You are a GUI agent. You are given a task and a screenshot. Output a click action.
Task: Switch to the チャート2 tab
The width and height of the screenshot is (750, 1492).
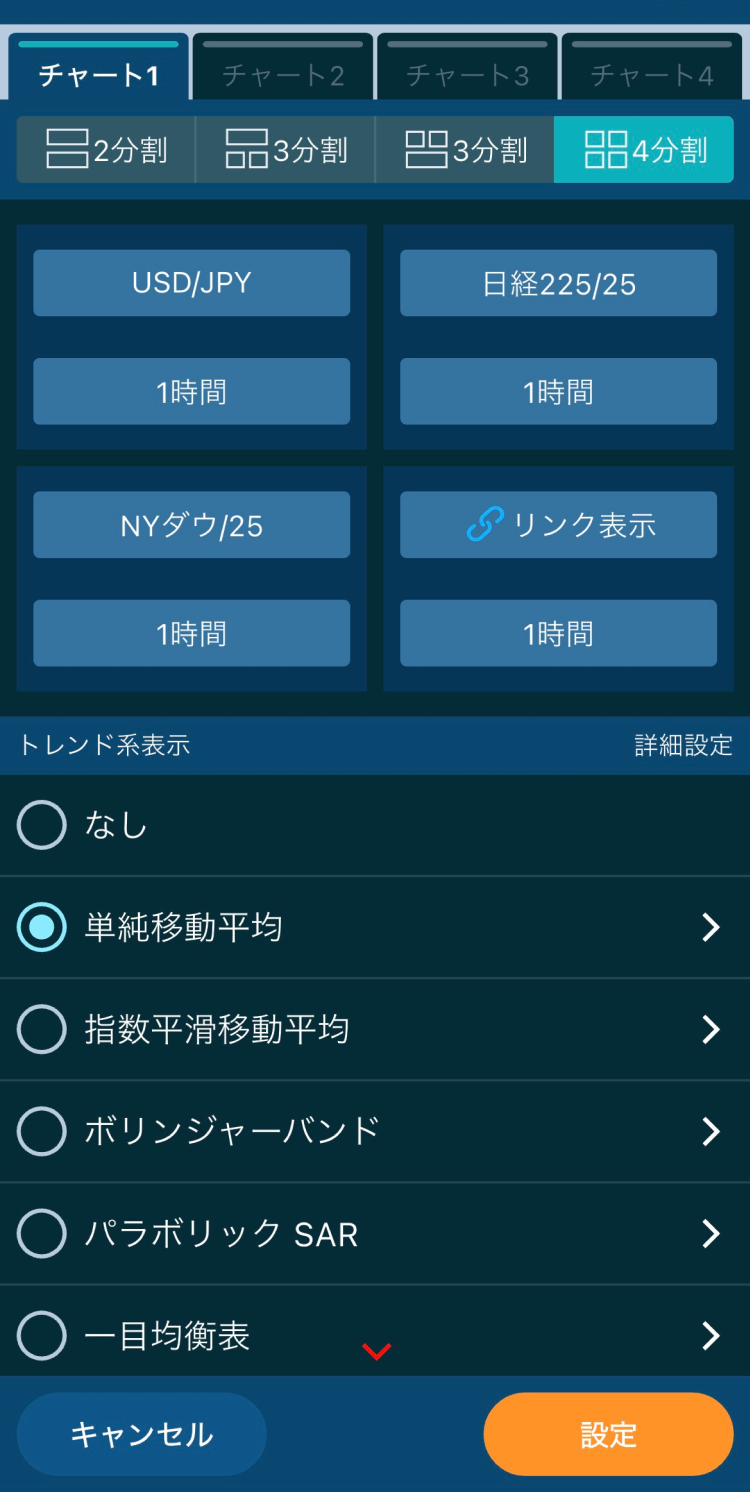(x=283, y=67)
